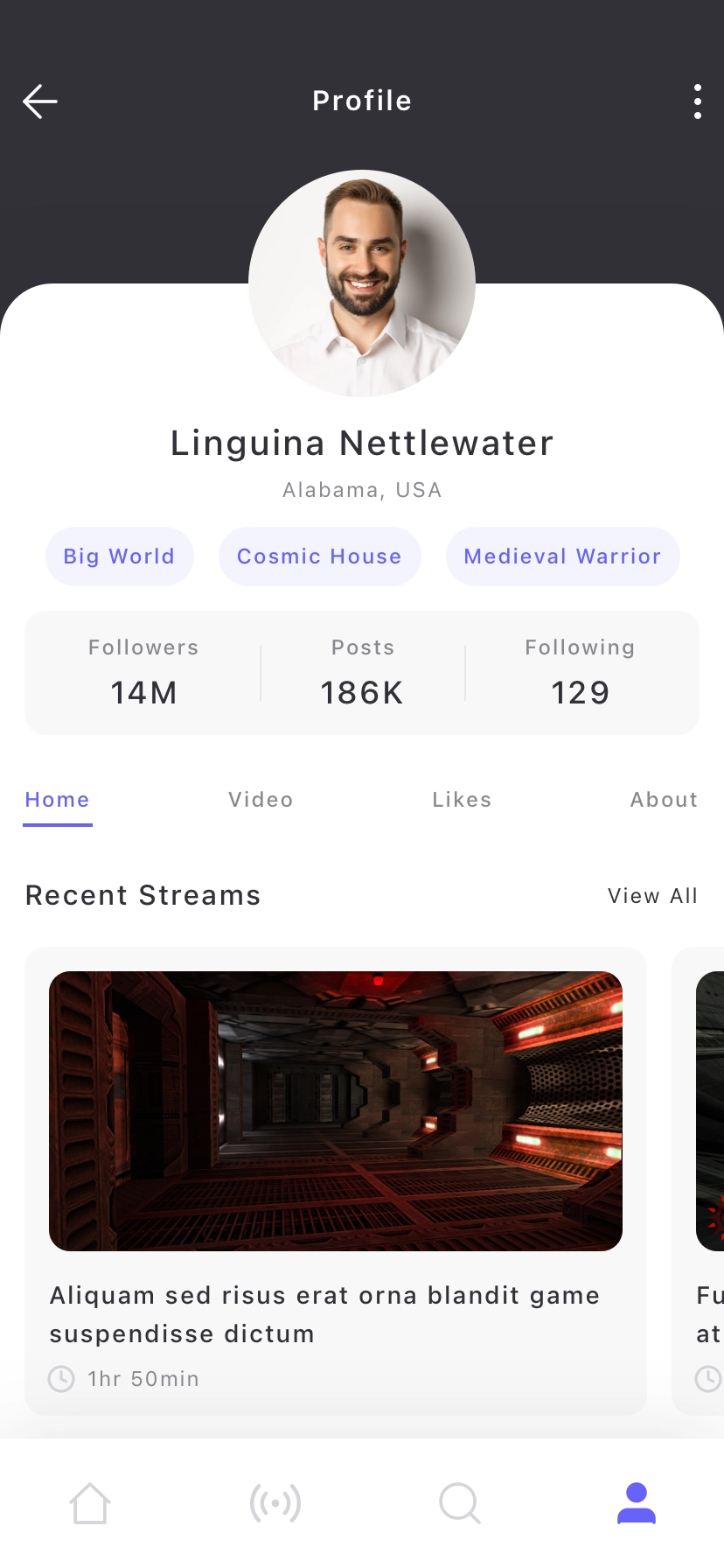Open the three-dot overflow menu

click(697, 101)
